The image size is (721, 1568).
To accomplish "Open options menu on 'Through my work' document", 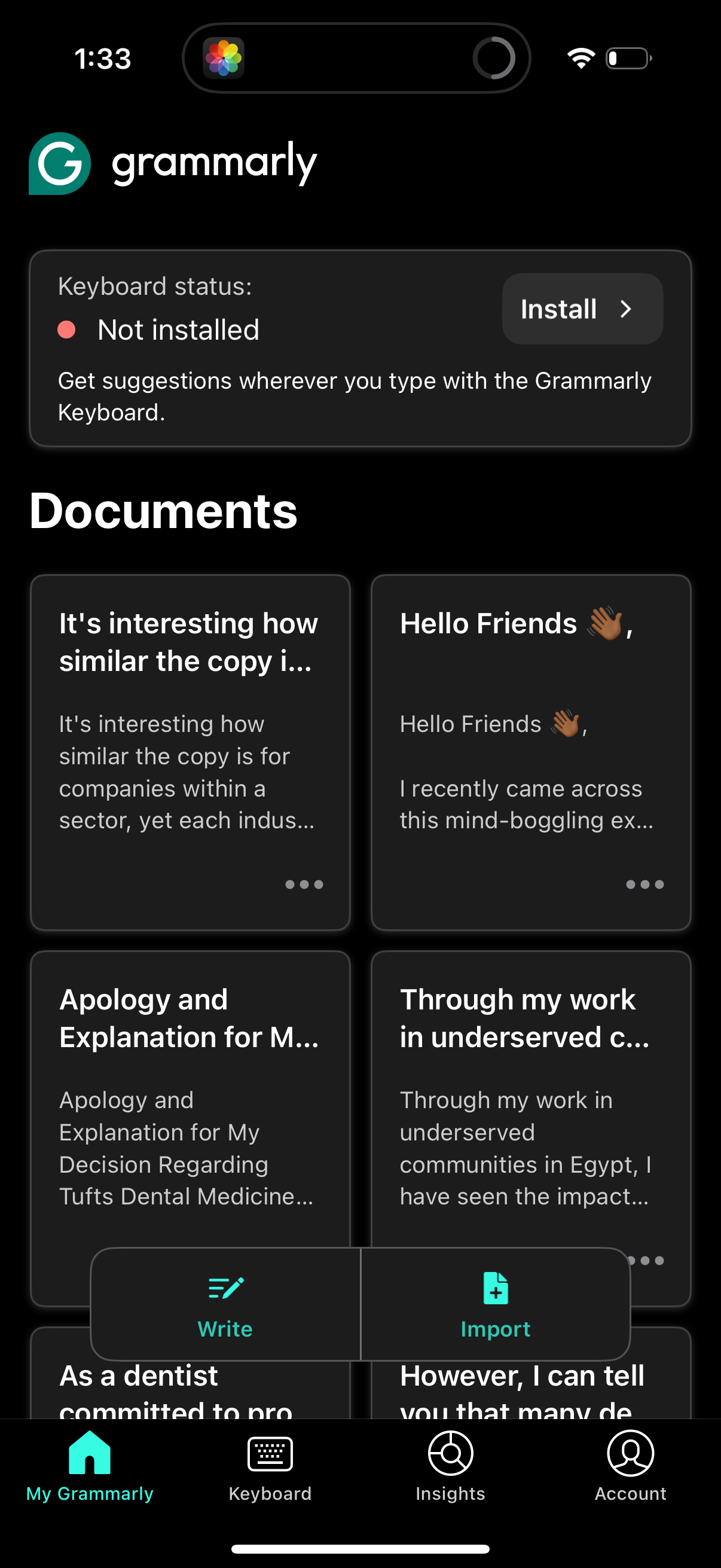I will (x=645, y=1261).
